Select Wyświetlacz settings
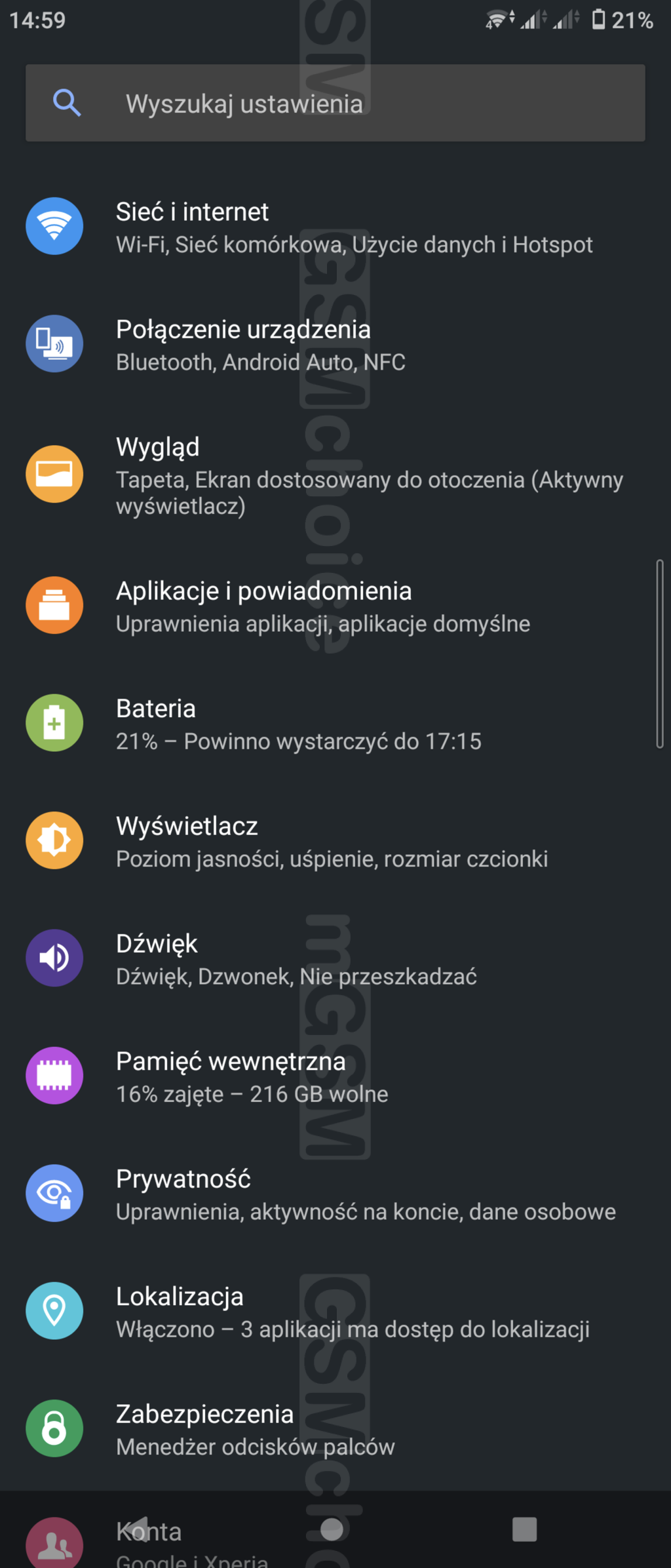 [335, 841]
